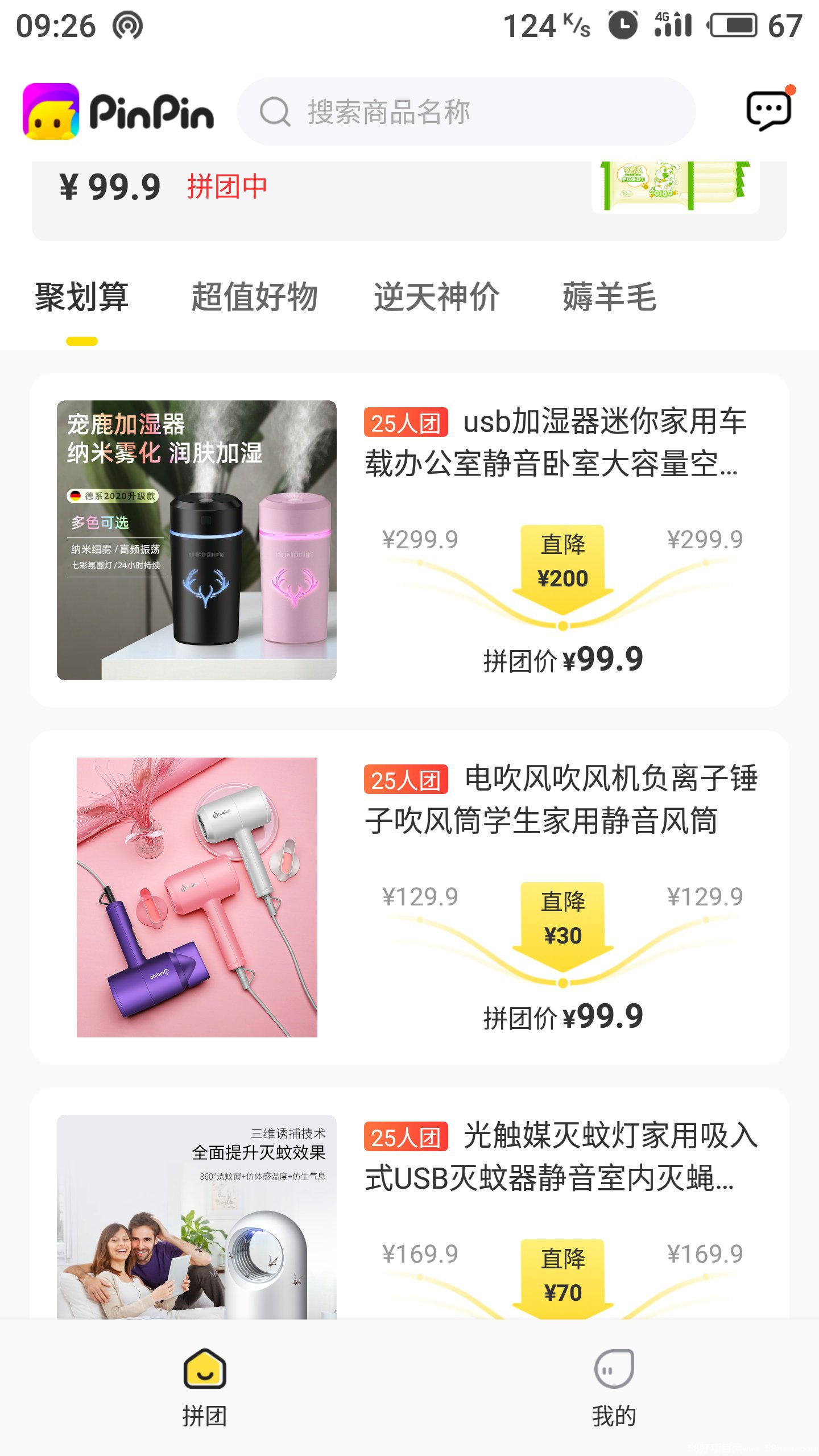This screenshot has width=819, height=1456.
Task: Switch to the 超值好物 tab
Action: click(254, 297)
